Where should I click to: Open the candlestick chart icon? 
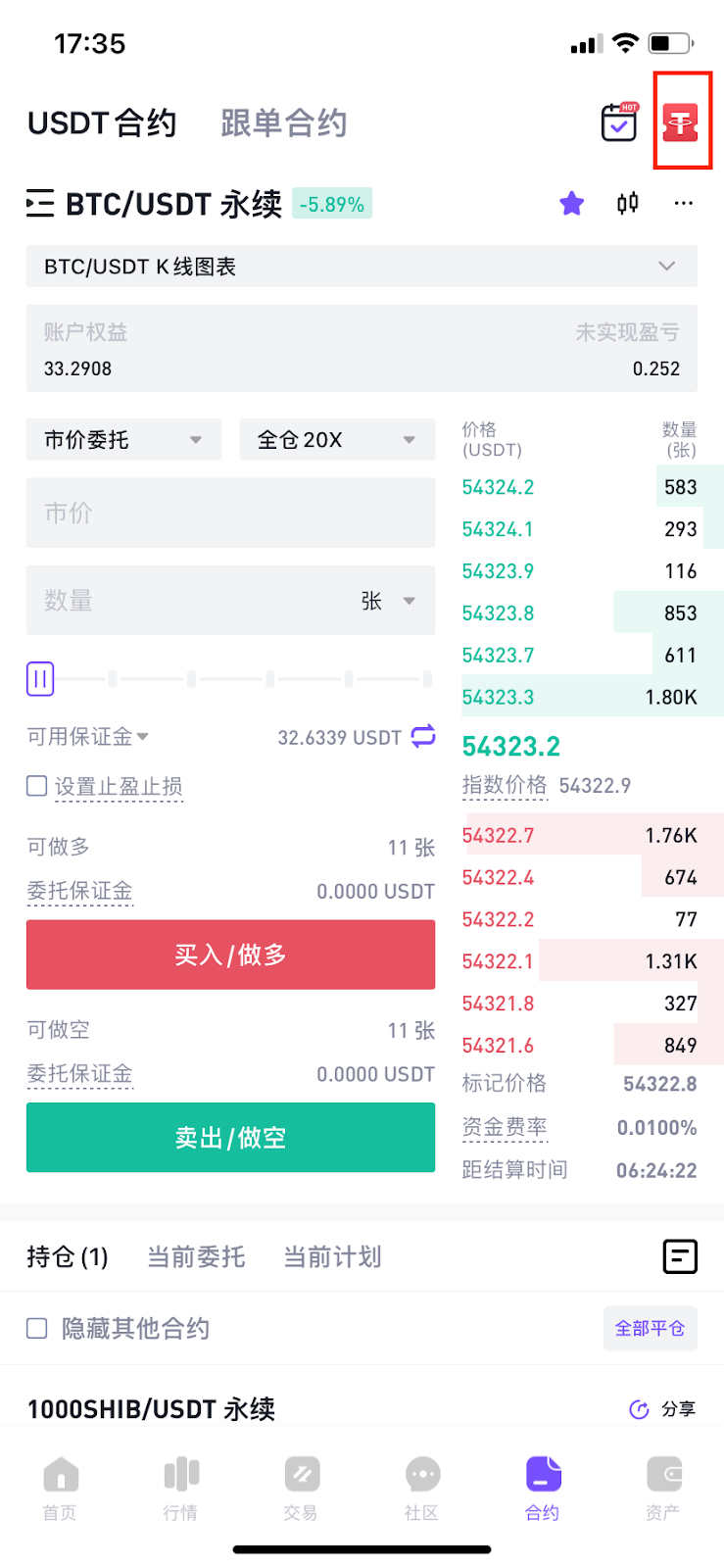click(x=628, y=203)
